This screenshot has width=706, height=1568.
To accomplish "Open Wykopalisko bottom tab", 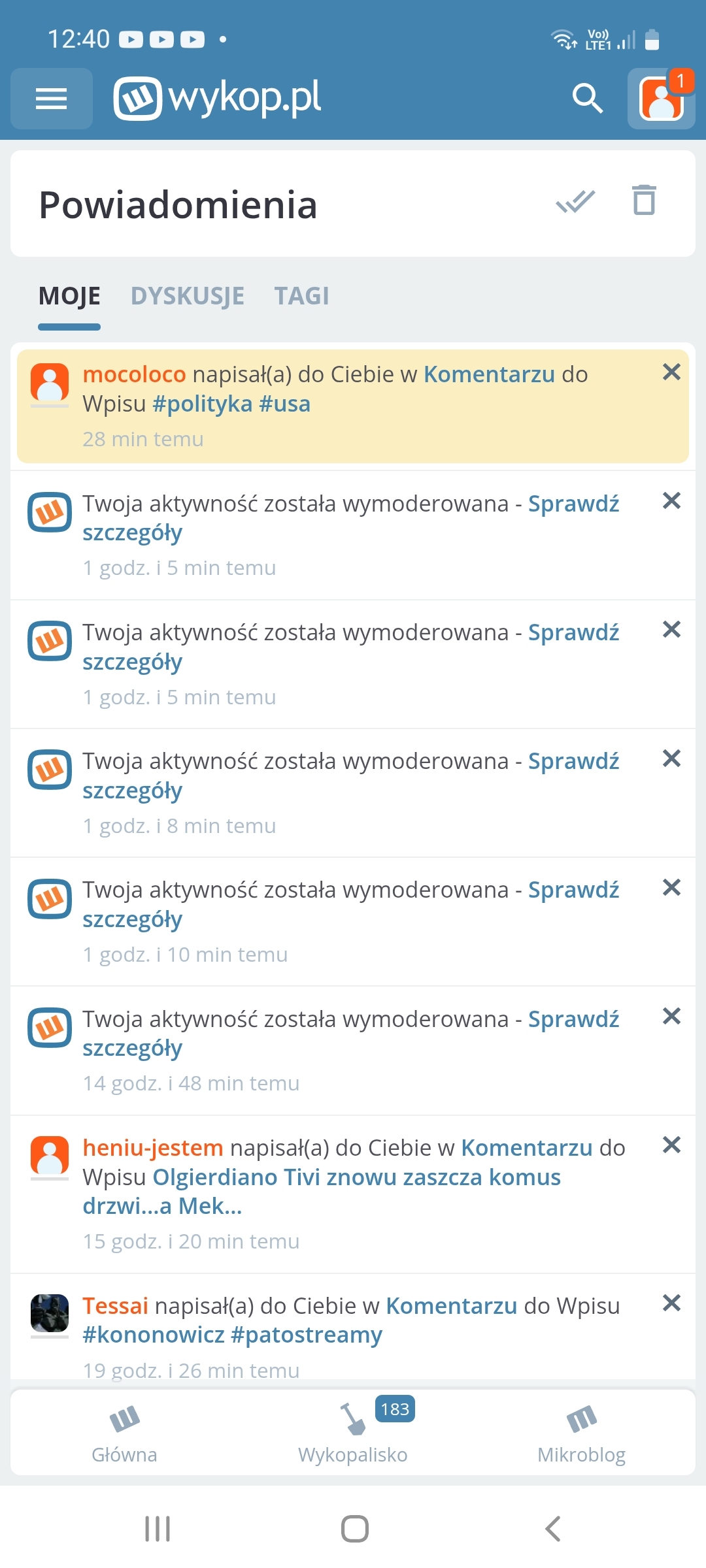I will [x=353, y=1432].
